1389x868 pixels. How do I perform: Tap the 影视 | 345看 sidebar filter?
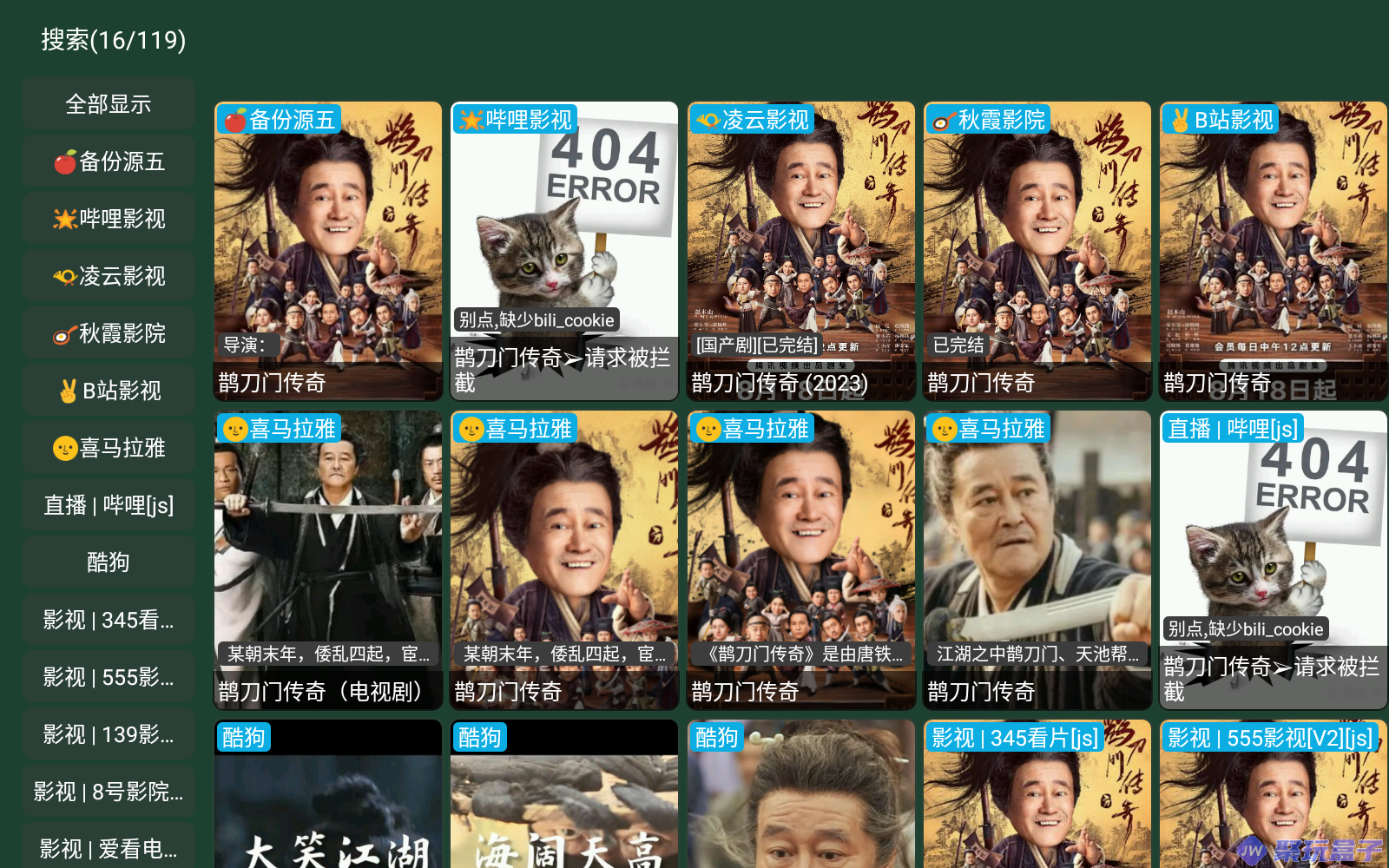click(x=109, y=620)
